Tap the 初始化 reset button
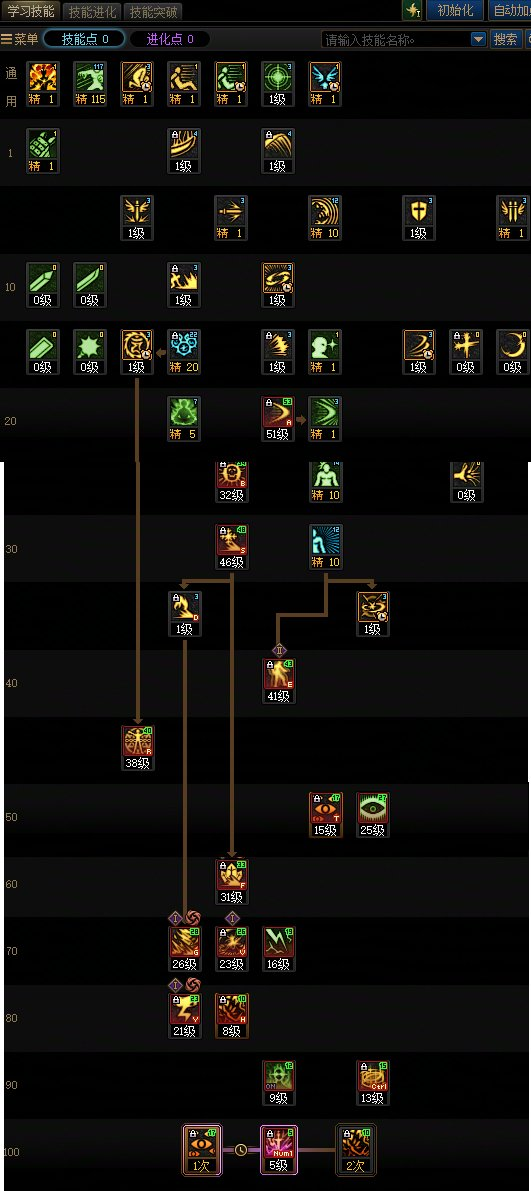The image size is (531, 1191). click(456, 11)
